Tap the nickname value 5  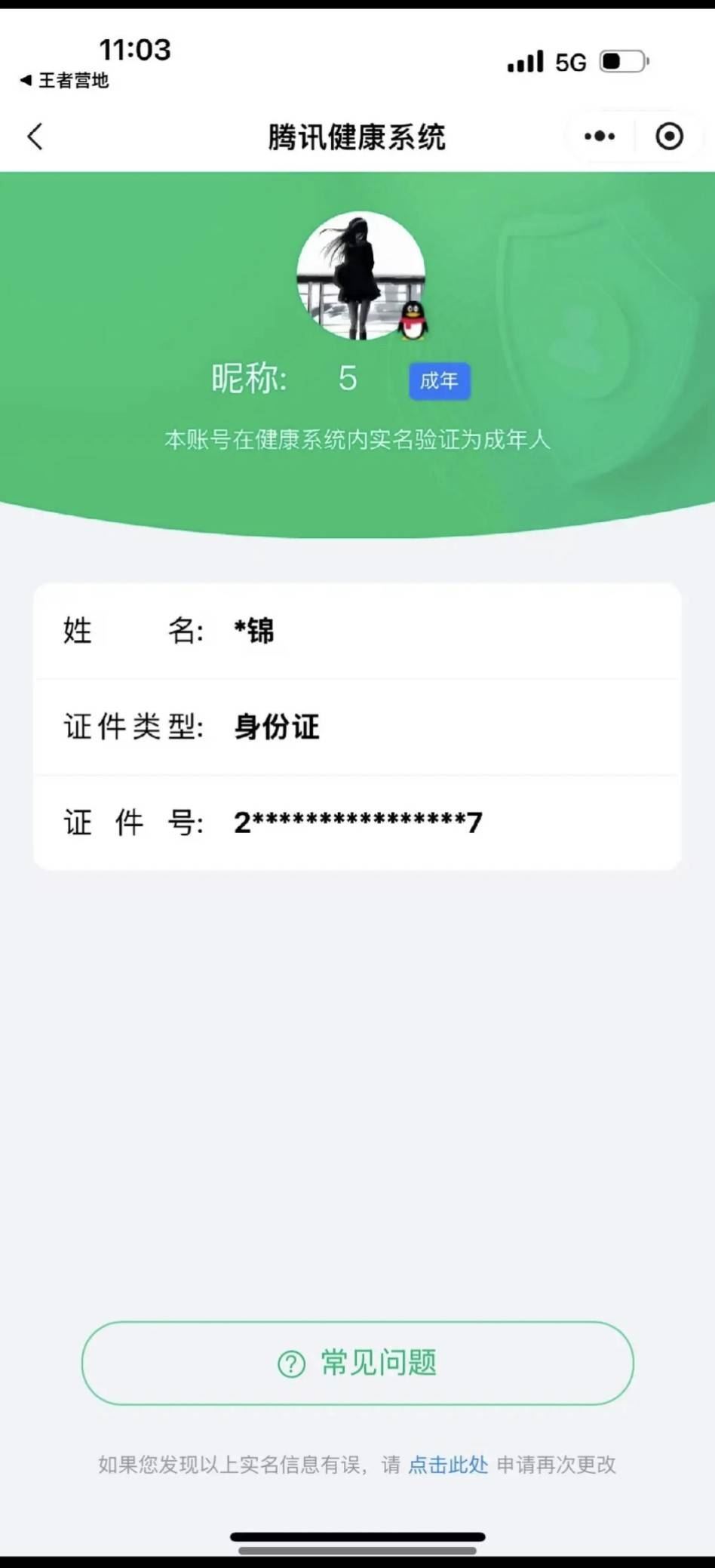pyautogui.click(x=346, y=380)
